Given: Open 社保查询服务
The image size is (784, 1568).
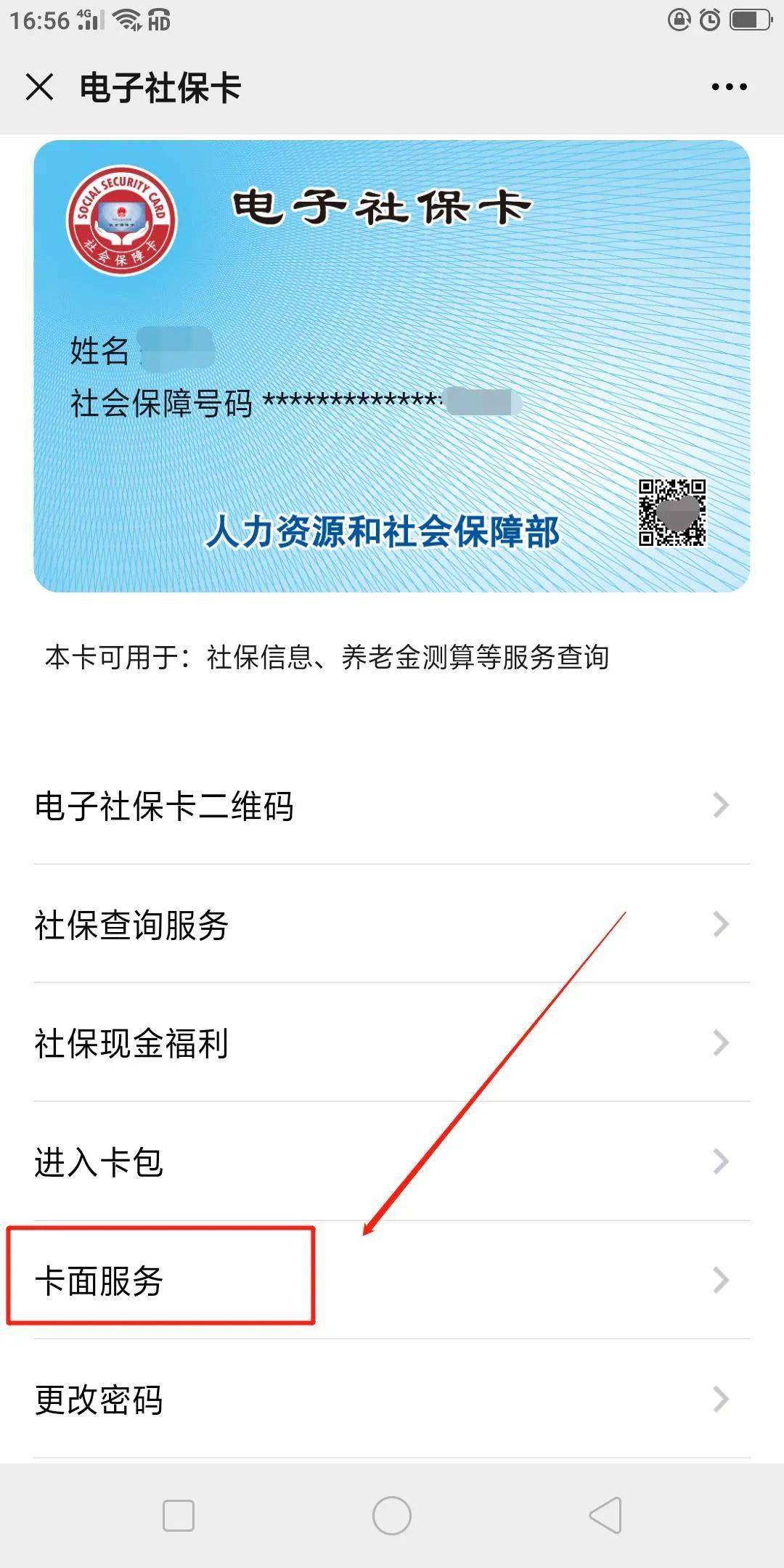Looking at the screenshot, I should [x=392, y=924].
